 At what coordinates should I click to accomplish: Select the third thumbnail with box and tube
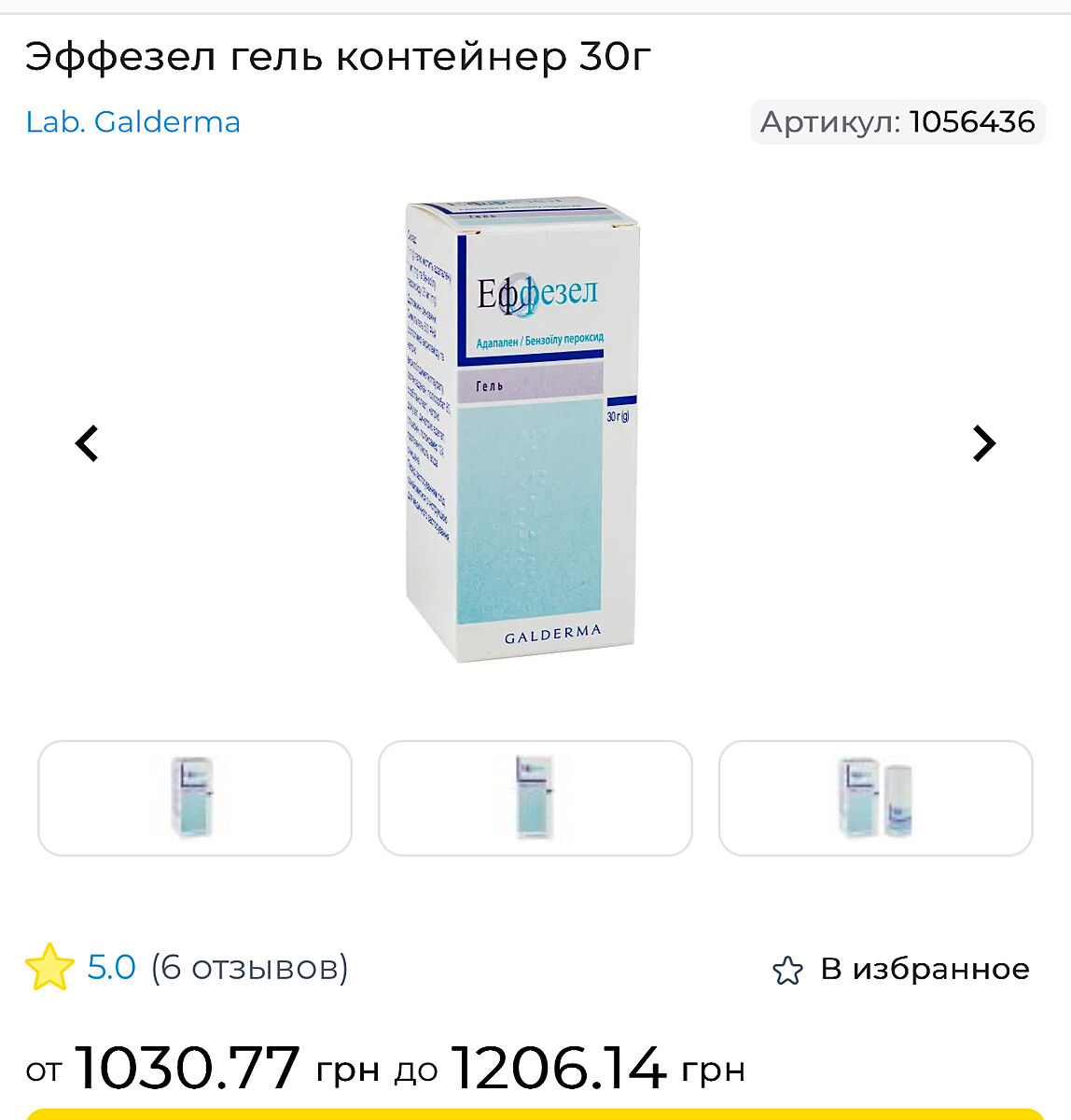[x=875, y=798]
